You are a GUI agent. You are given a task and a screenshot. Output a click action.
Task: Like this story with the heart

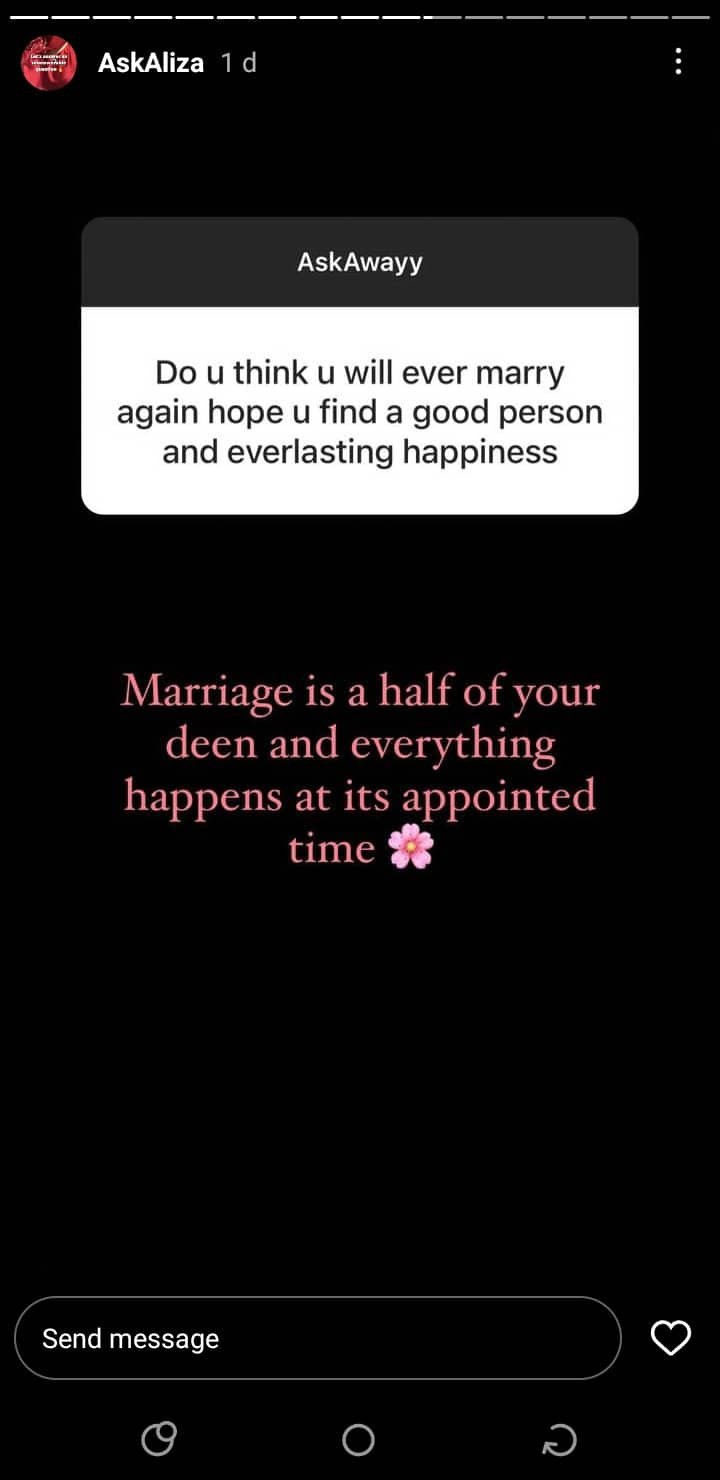(670, 1338)
